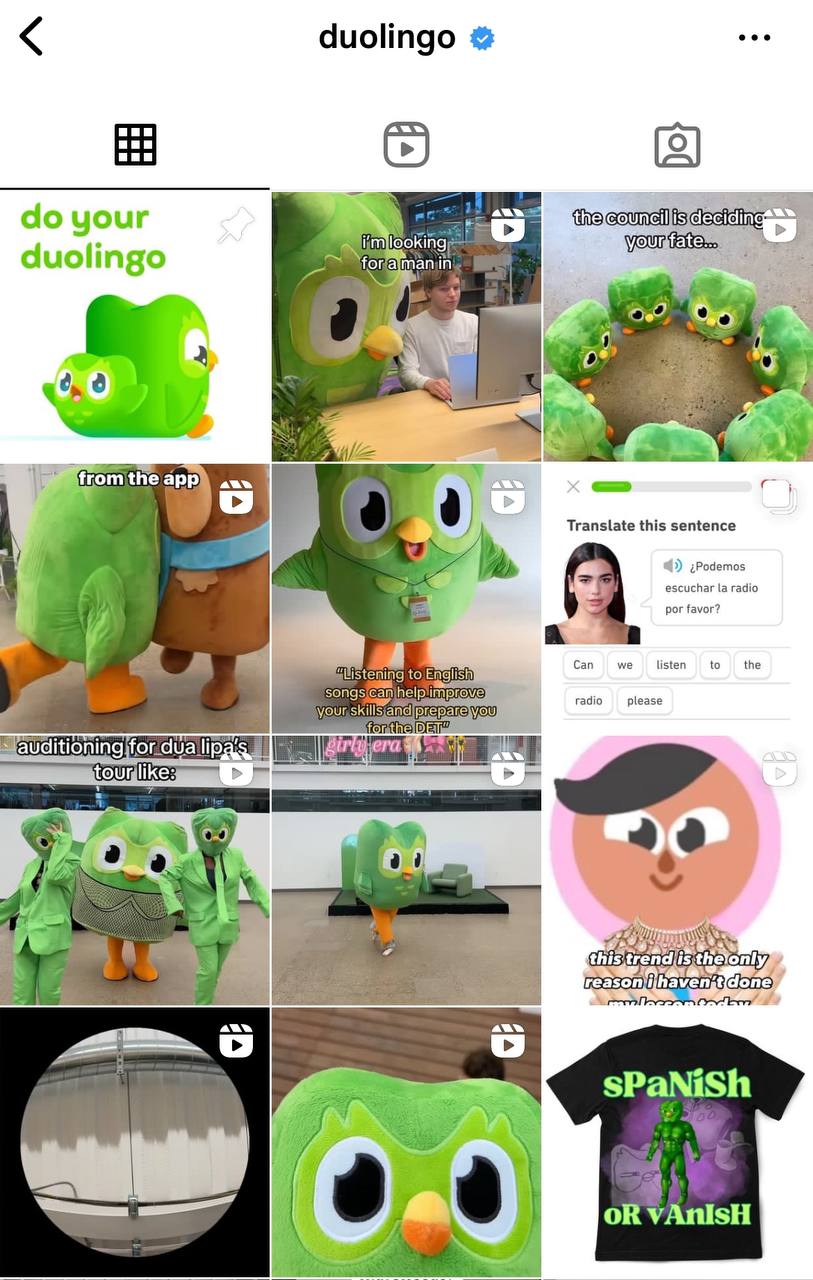Switch to the Reels tab

pos(406,146)
